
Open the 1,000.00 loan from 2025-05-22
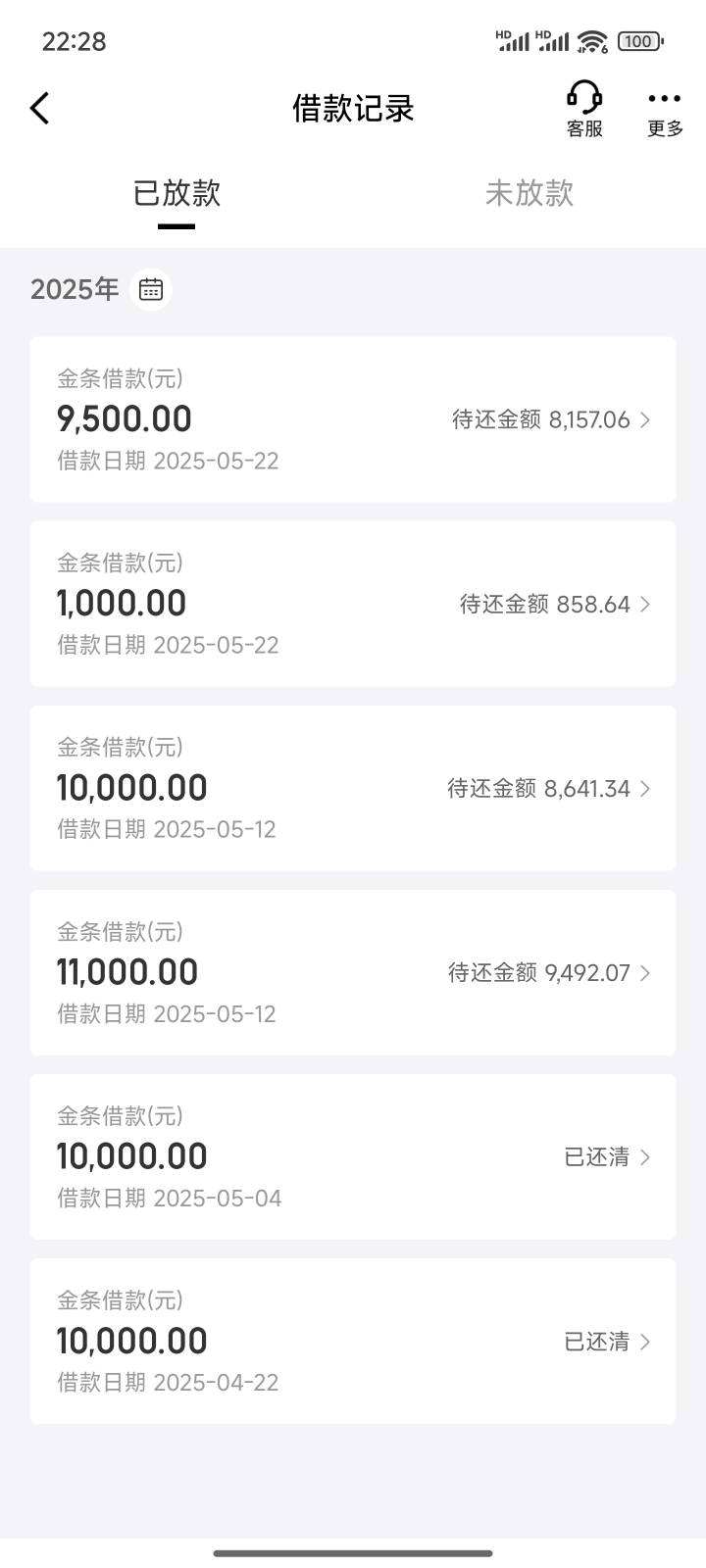(x=353, y=604)
